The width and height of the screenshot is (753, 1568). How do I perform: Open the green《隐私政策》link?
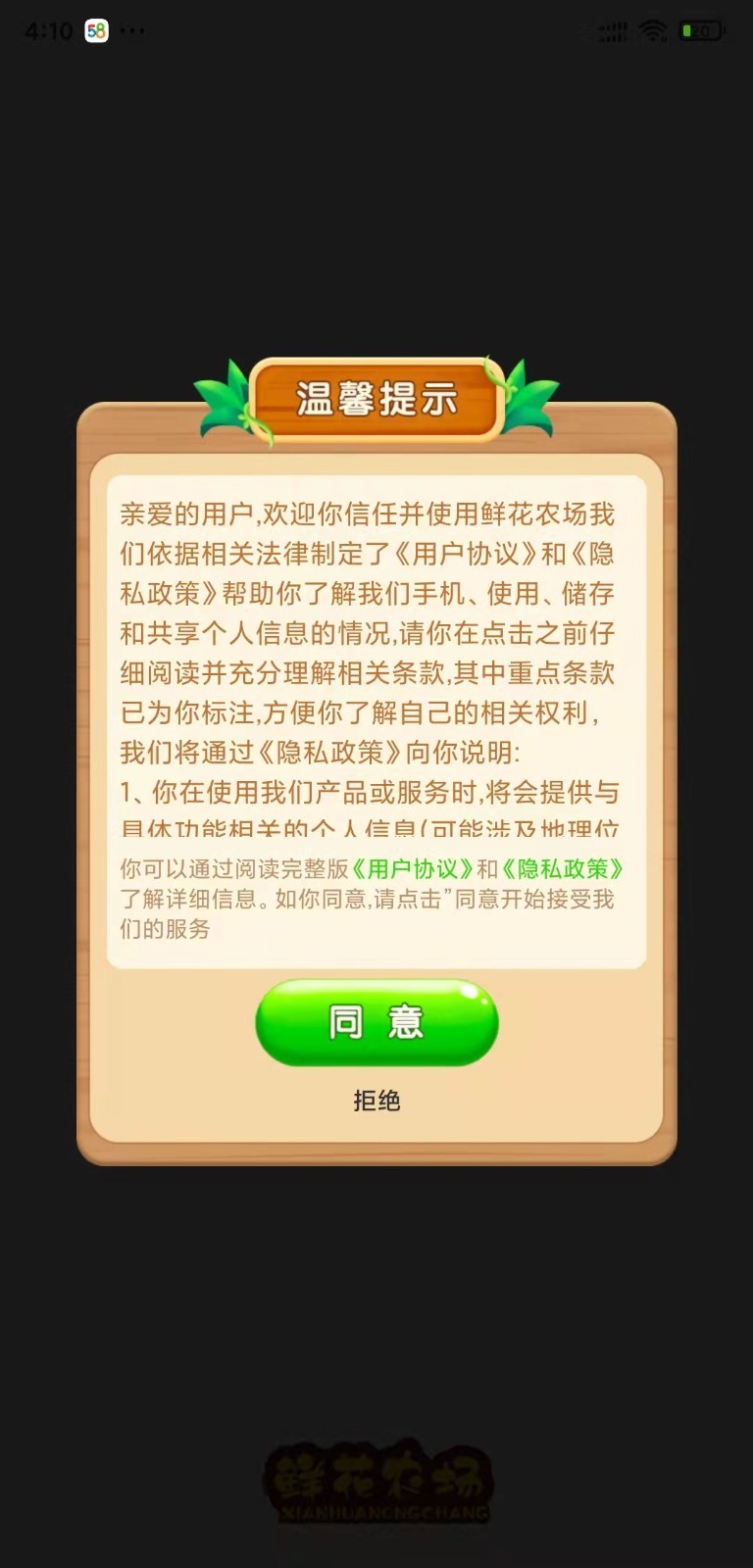[x=563, y=869]
